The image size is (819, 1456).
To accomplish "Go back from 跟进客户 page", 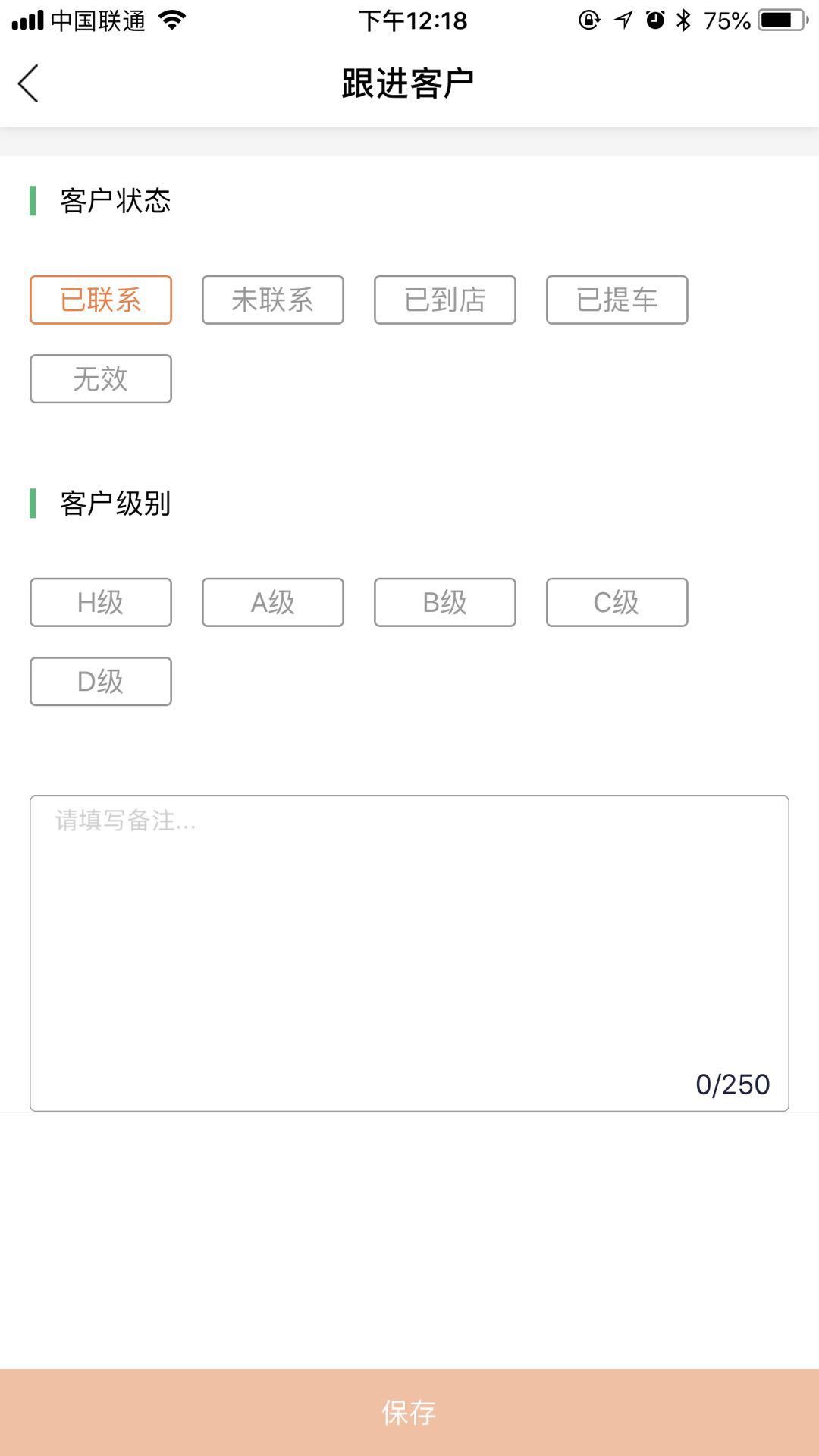I will point(29,83).
